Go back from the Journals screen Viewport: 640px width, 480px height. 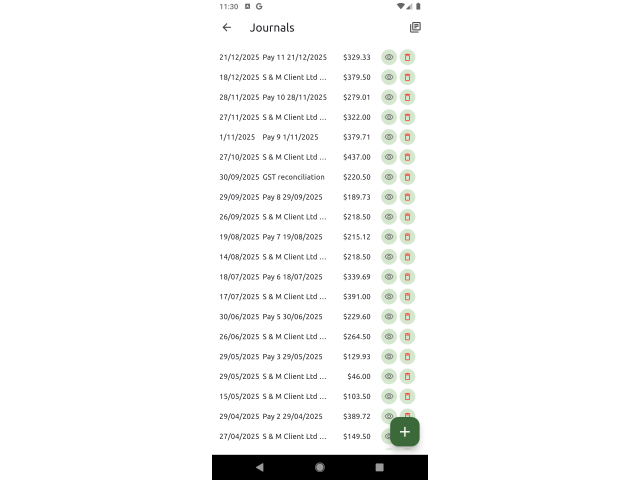[227, 28]
